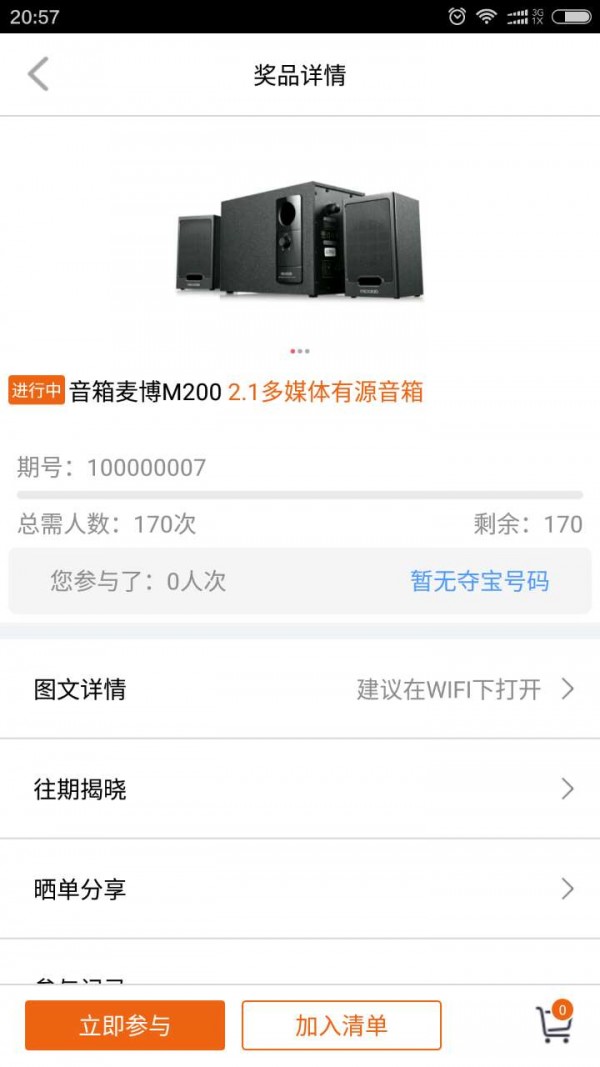Add the prize via 加入清单
The height and width of the screenshot is (1067, 600).
341,1025
